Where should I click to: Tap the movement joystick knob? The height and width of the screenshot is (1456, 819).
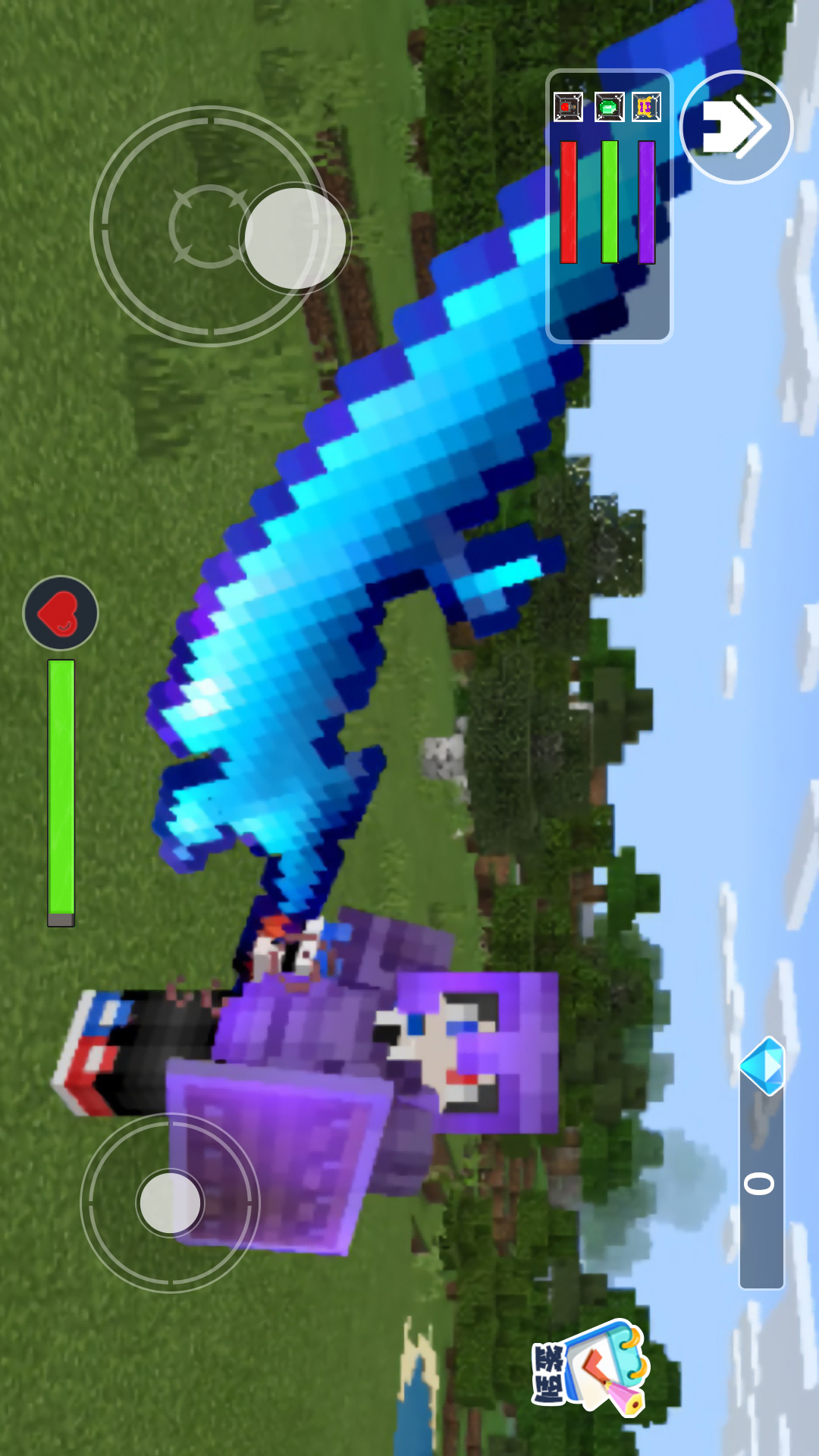coord(170,1203)
